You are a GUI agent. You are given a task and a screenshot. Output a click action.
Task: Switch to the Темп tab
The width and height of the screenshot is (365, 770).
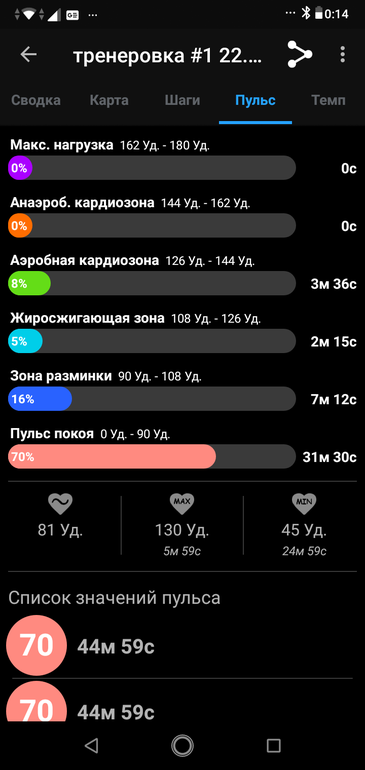pyautogui.click(x=329, y=101)
